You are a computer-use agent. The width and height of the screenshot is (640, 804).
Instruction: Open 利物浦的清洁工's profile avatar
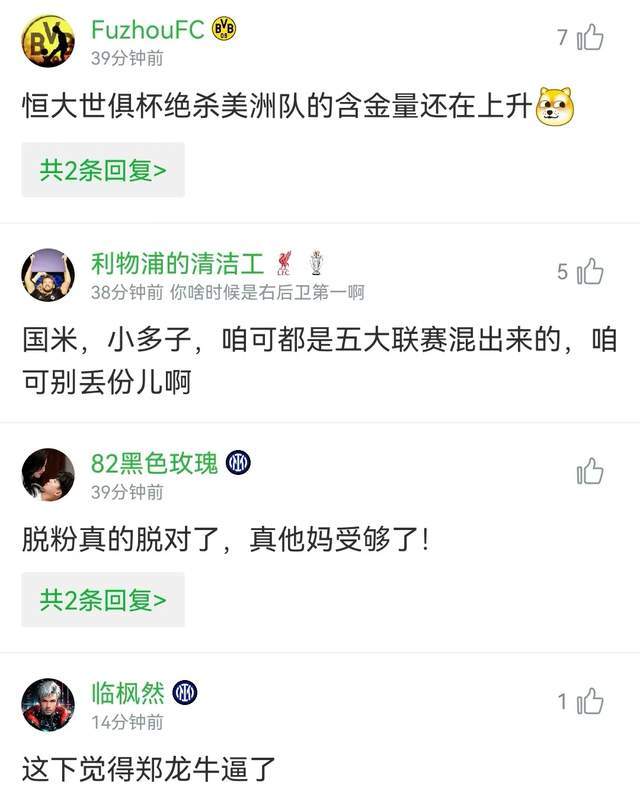click(48, 275)
